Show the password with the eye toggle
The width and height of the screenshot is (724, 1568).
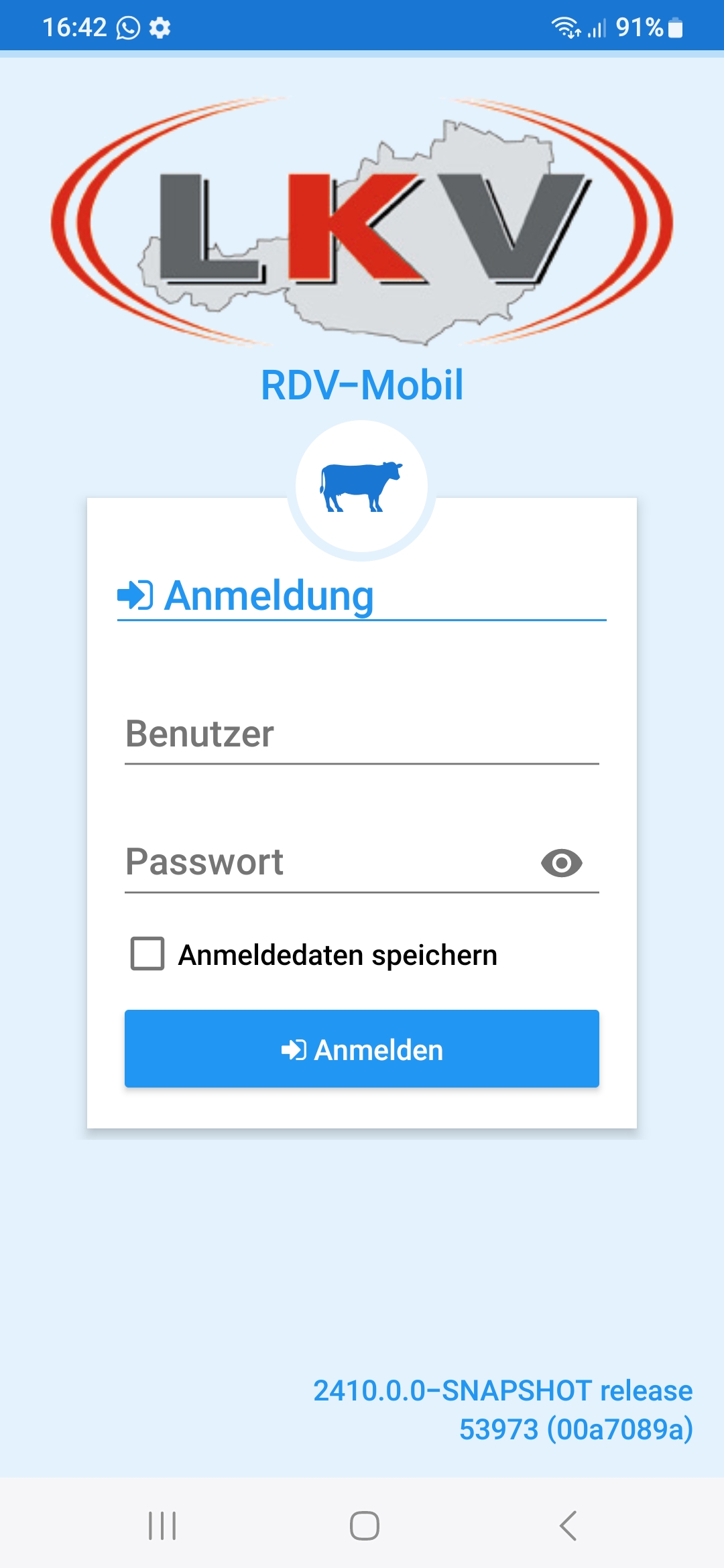562,864
